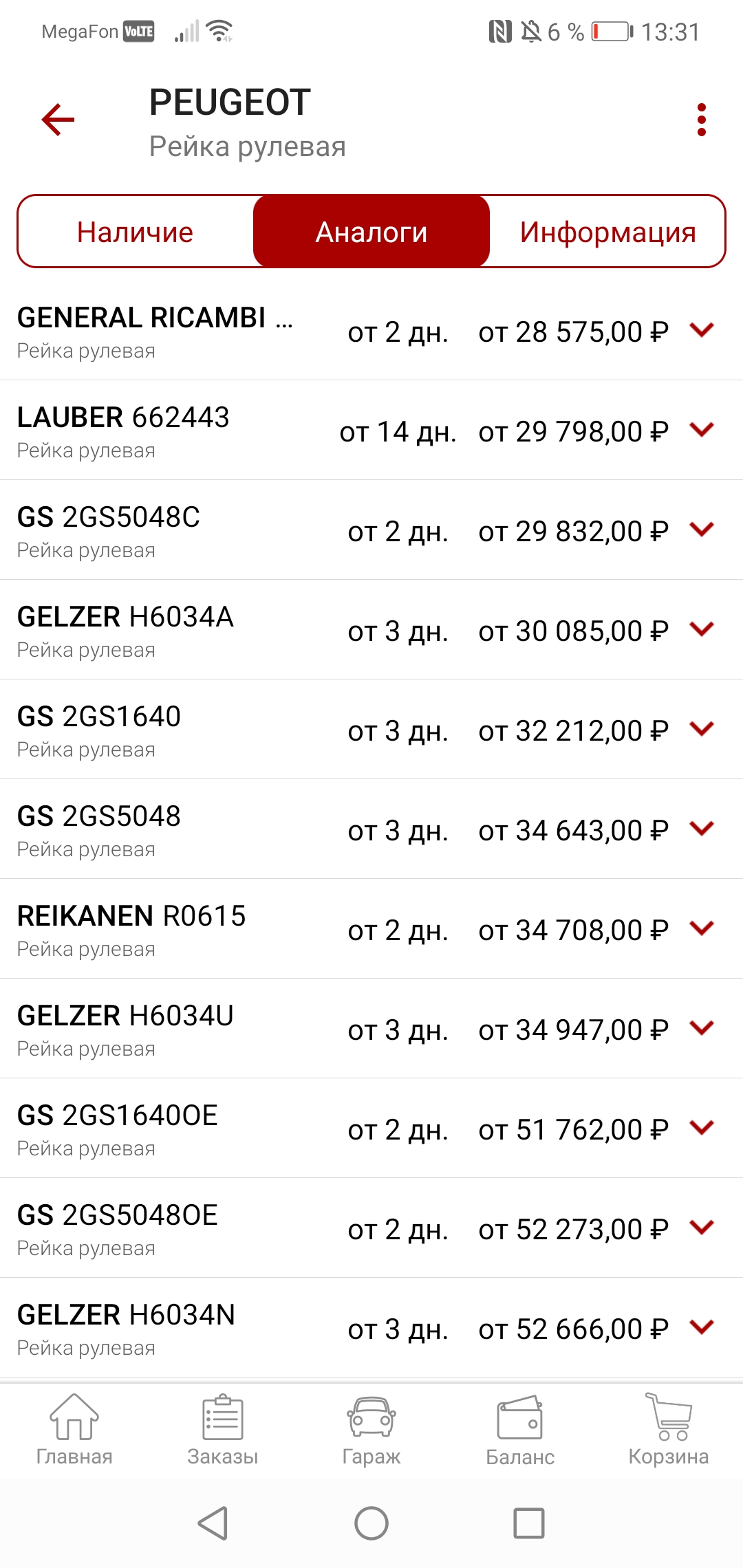The height and width of the screenshot is (1568, 743).
Task: Open the Главная home tab
Action: [x=74, y=1430]
